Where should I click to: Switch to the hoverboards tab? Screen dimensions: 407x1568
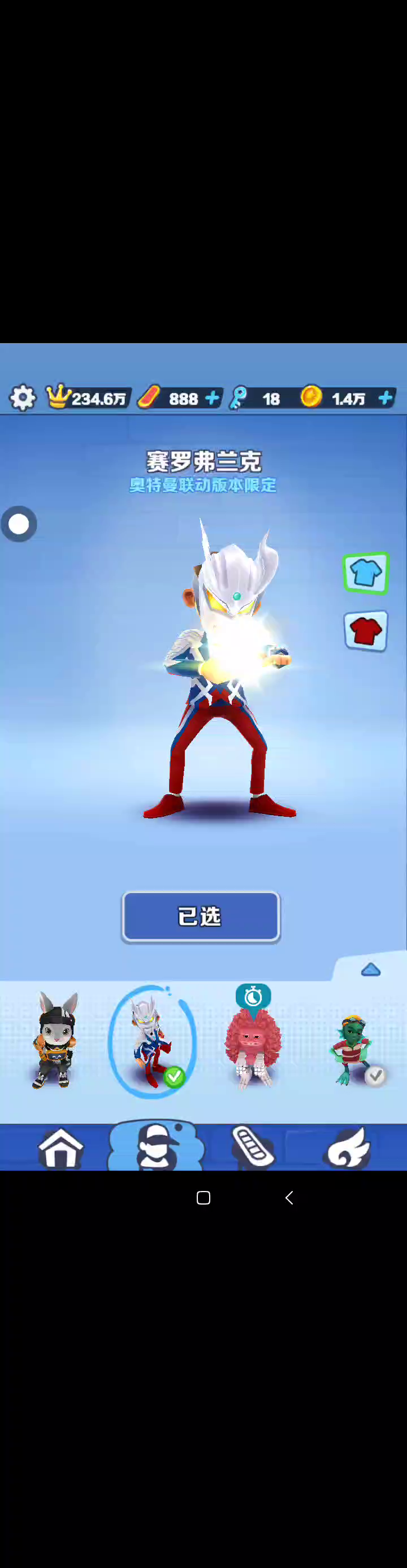pos(253,1147)
